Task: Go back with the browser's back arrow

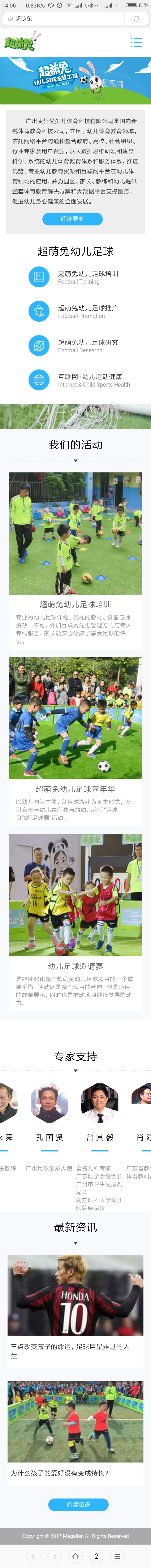Action: point(34,1551)
